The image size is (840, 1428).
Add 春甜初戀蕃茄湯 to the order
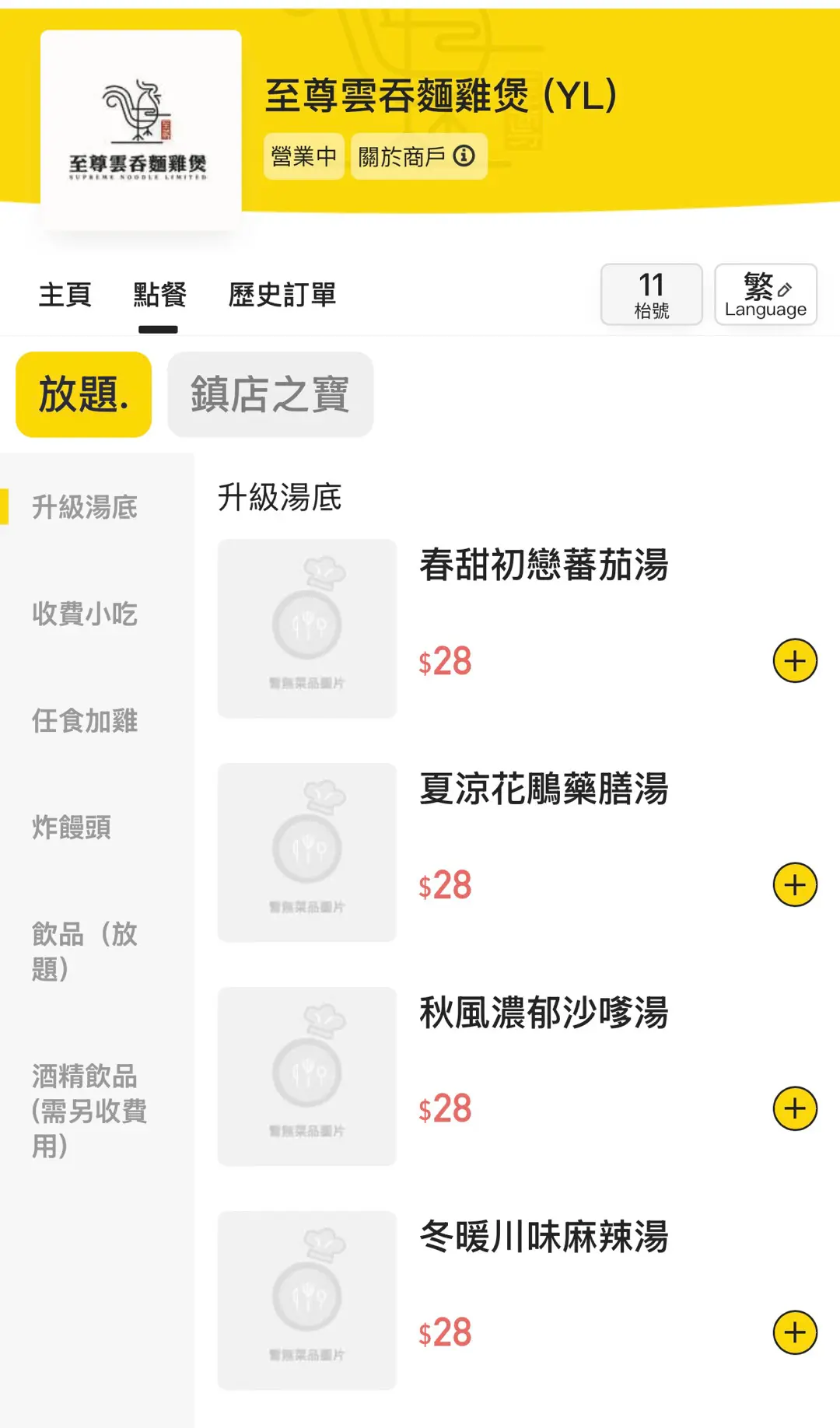[x=794, y=661]
